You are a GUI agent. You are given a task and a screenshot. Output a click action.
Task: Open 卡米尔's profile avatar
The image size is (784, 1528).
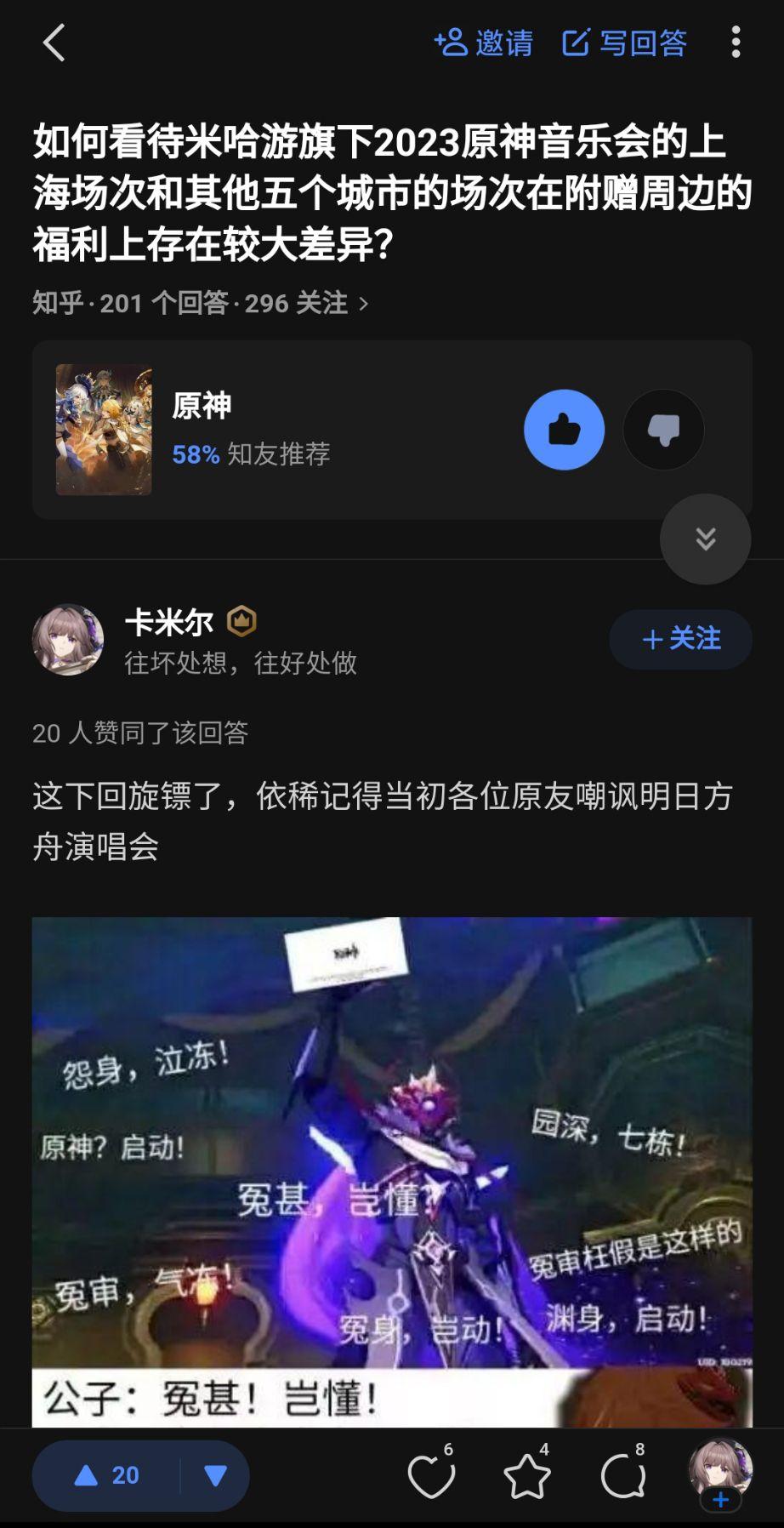coord(68,640)
